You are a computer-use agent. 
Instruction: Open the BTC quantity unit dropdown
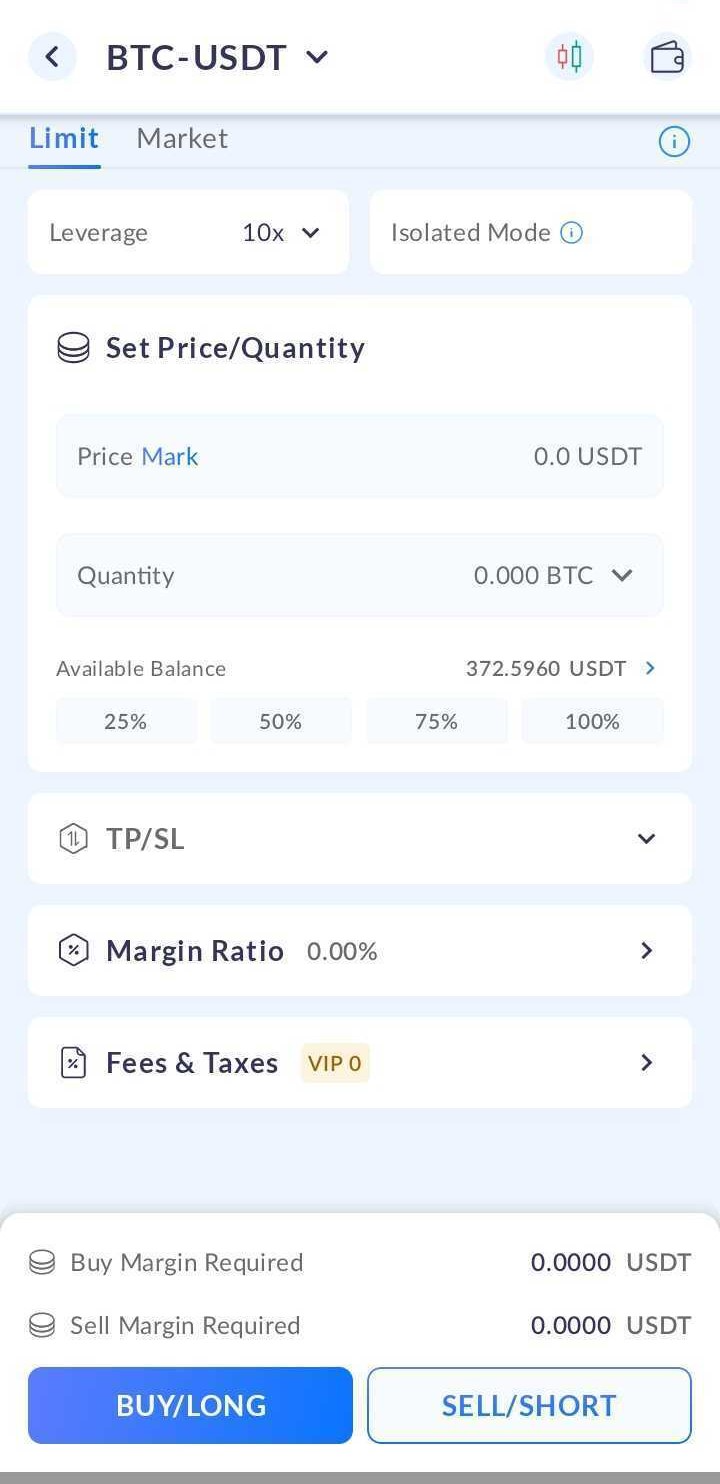pos(622,575)
